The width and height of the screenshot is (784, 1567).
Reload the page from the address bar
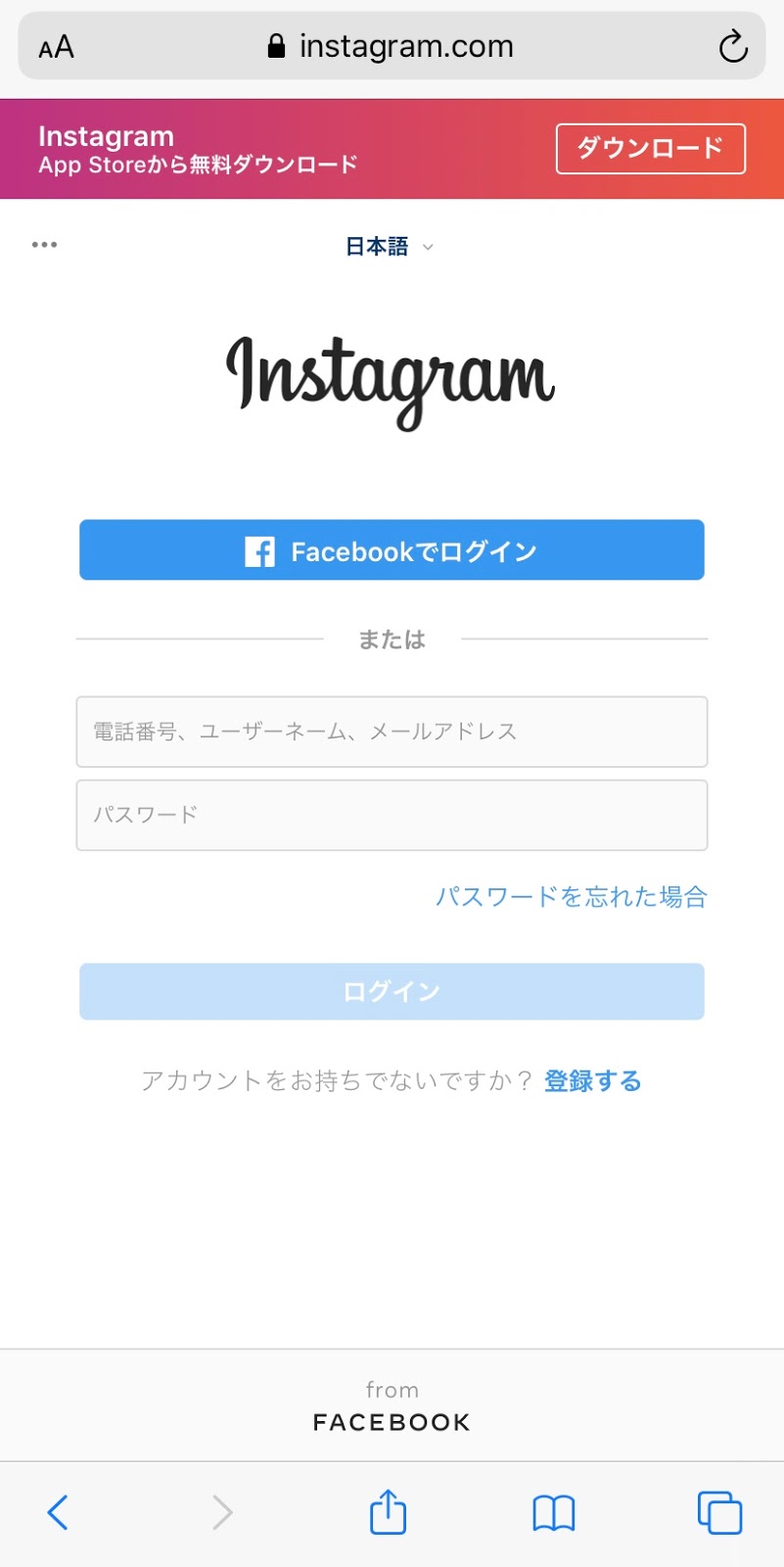(x=733, y=46)
